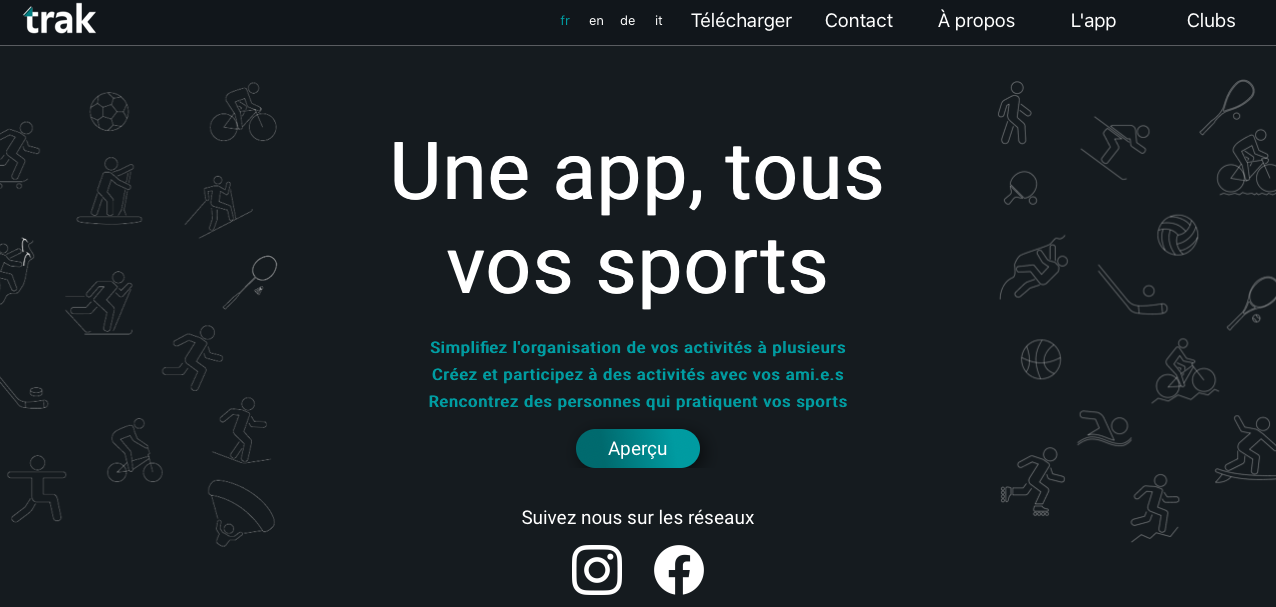Viewport: 1276px width, 607px height.
Task: Select German (de) language
Action: (627, 21)
